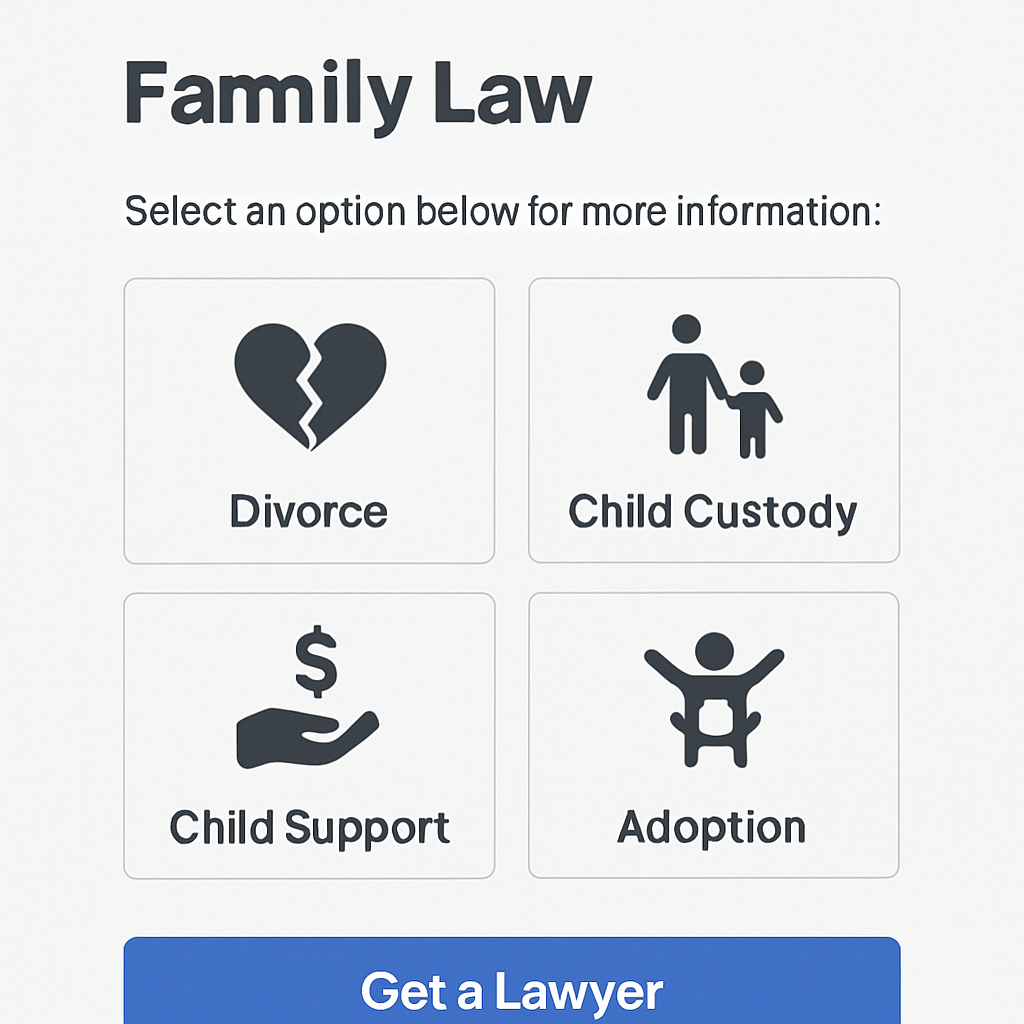Open the Divorce option card
Screen dimensions: 1024x1024
(309, 421)
